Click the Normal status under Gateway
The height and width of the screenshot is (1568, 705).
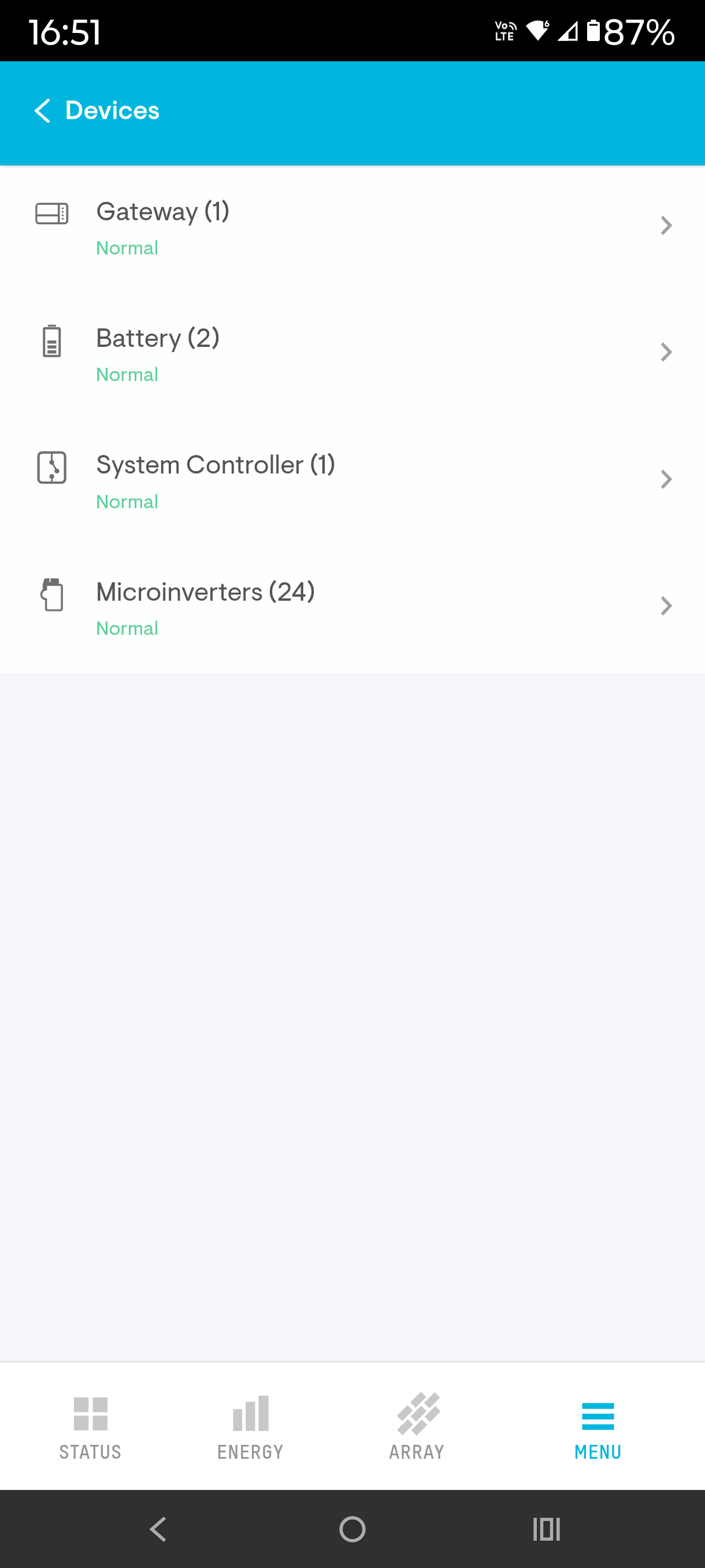(127, 247)
